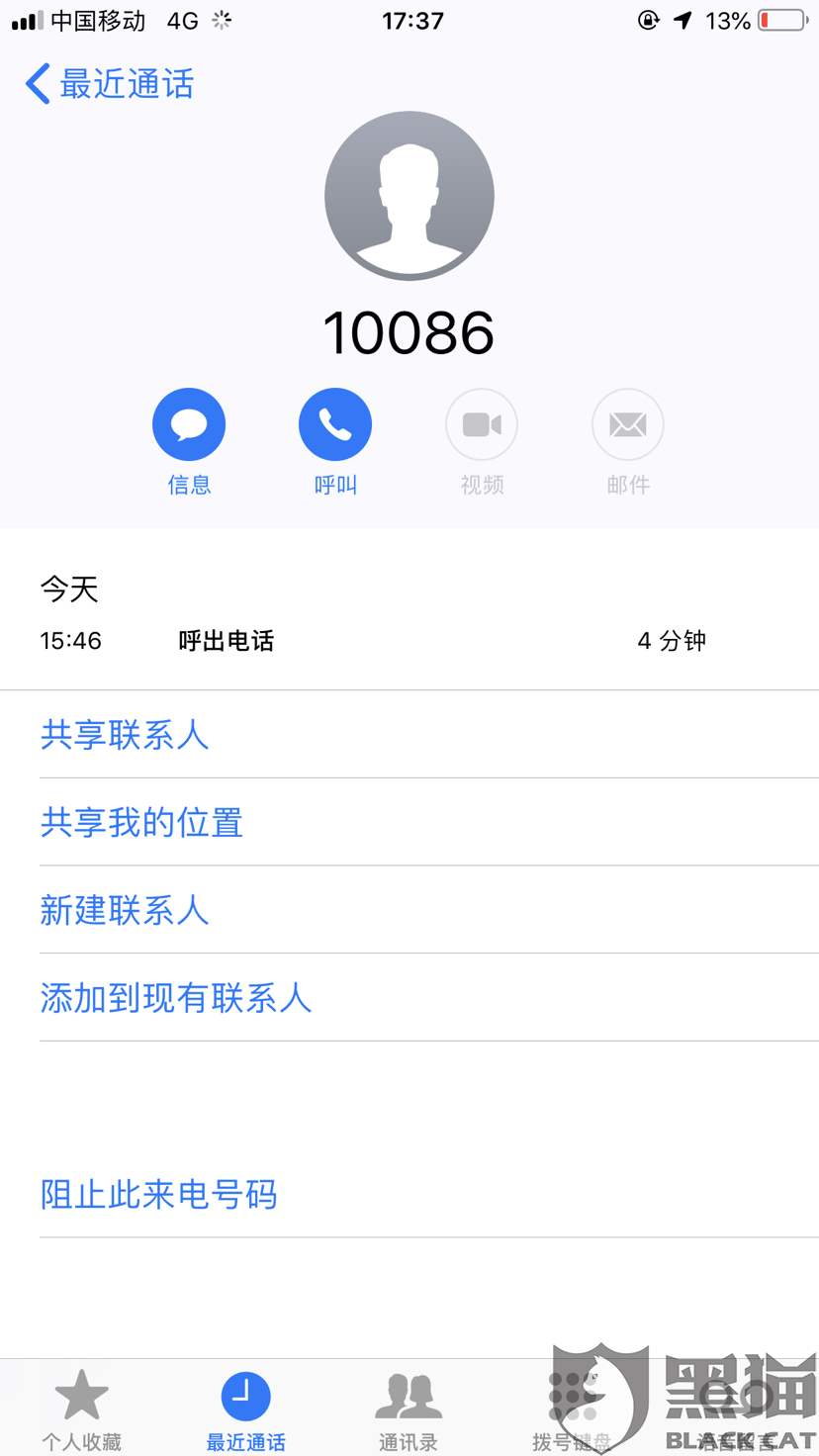Tap the 17:37 clock in status bar
819x1456 pixels.
(x=412, y=20)
